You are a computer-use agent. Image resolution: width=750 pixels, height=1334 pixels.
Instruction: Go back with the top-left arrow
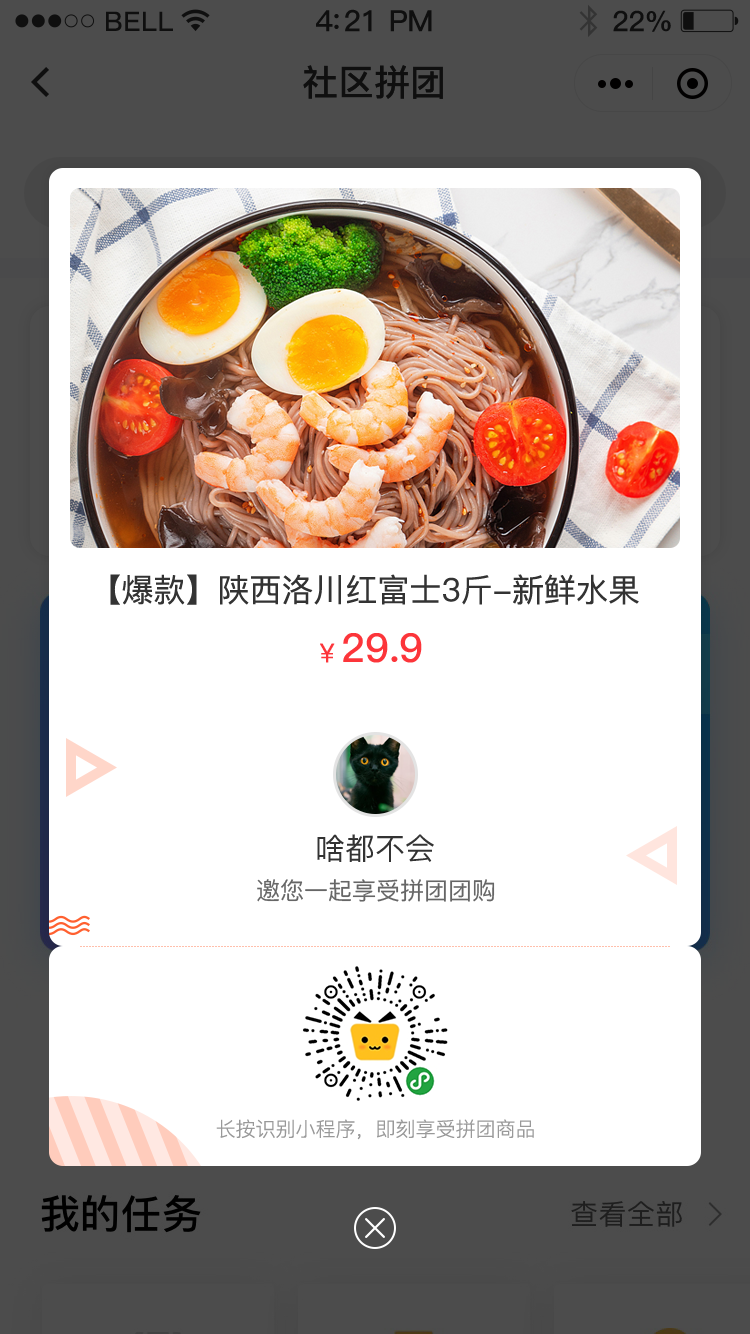41,83
